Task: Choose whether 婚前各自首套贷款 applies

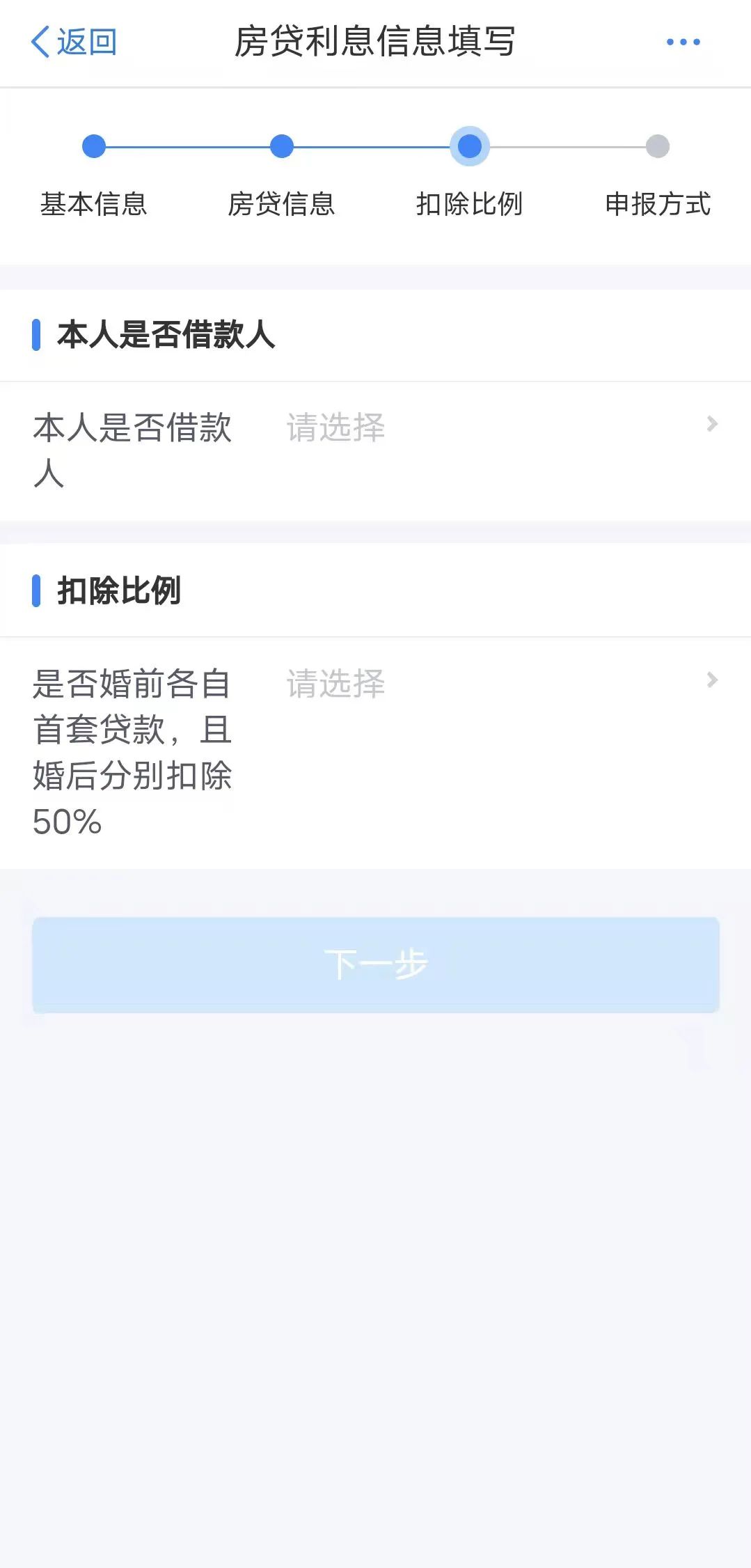Action: 376,752
